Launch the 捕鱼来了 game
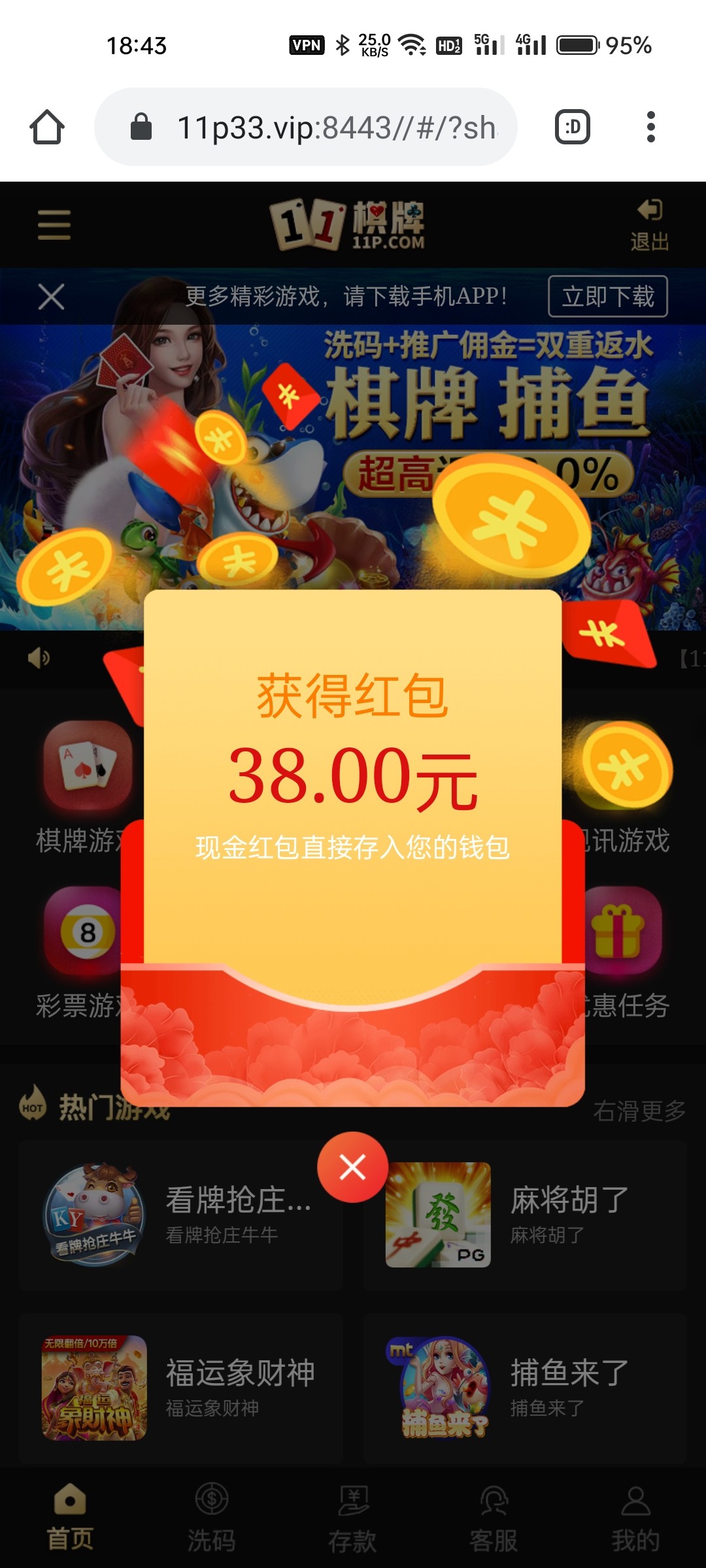Image resolution: width=706 pixels, height=1568 pixels. [523, 1388]
